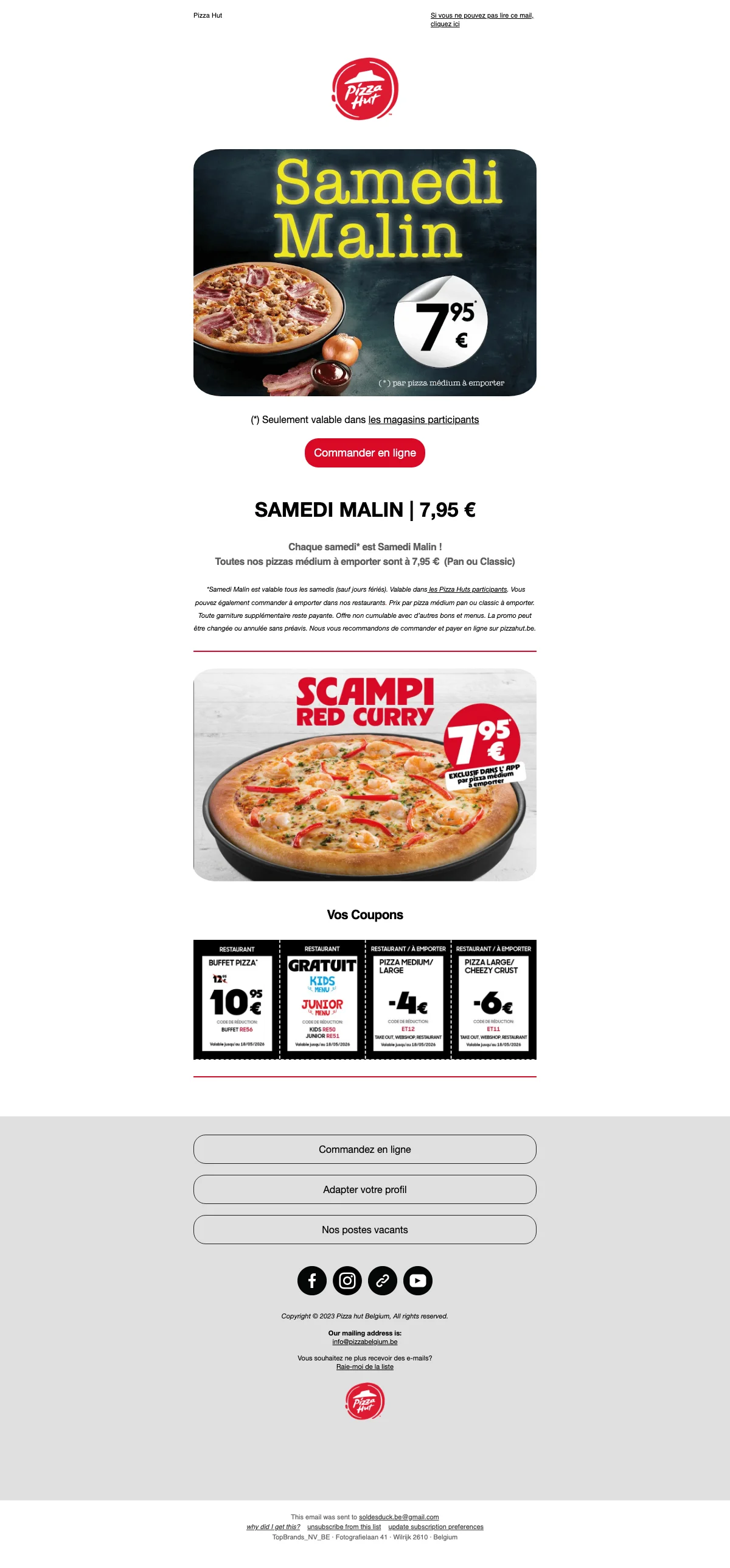Open the Samedi Malin banner
Screen dimensions: 730x1568
[364, 273]
